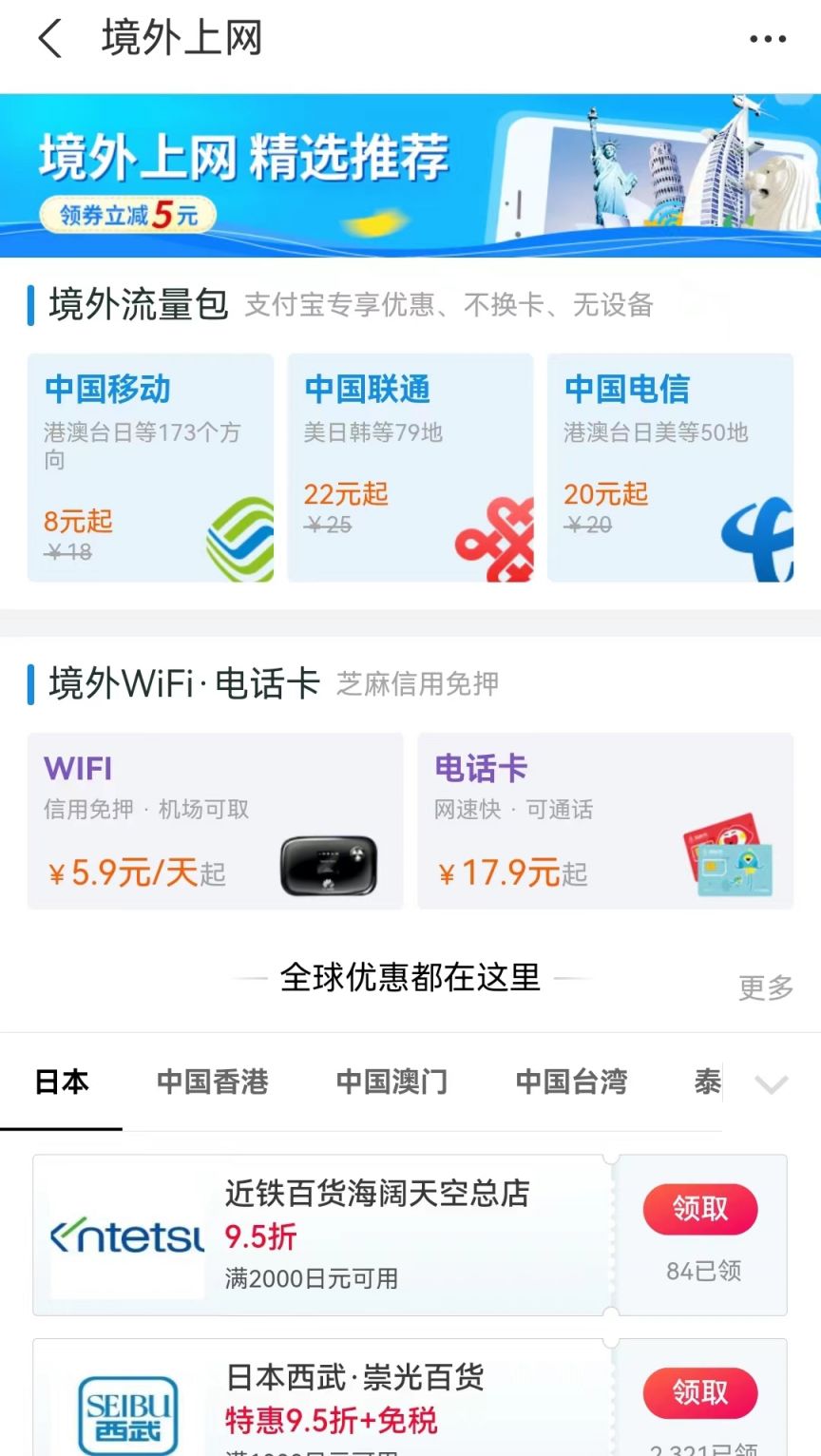Click the SEIBU 西武 store logo
Viewport: 821px width, 1456px height.
(126, 1410)
